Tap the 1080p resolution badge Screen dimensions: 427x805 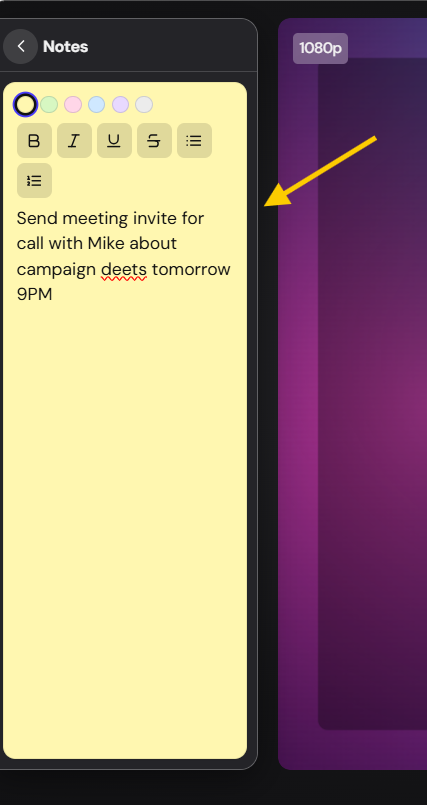point(320,48)
